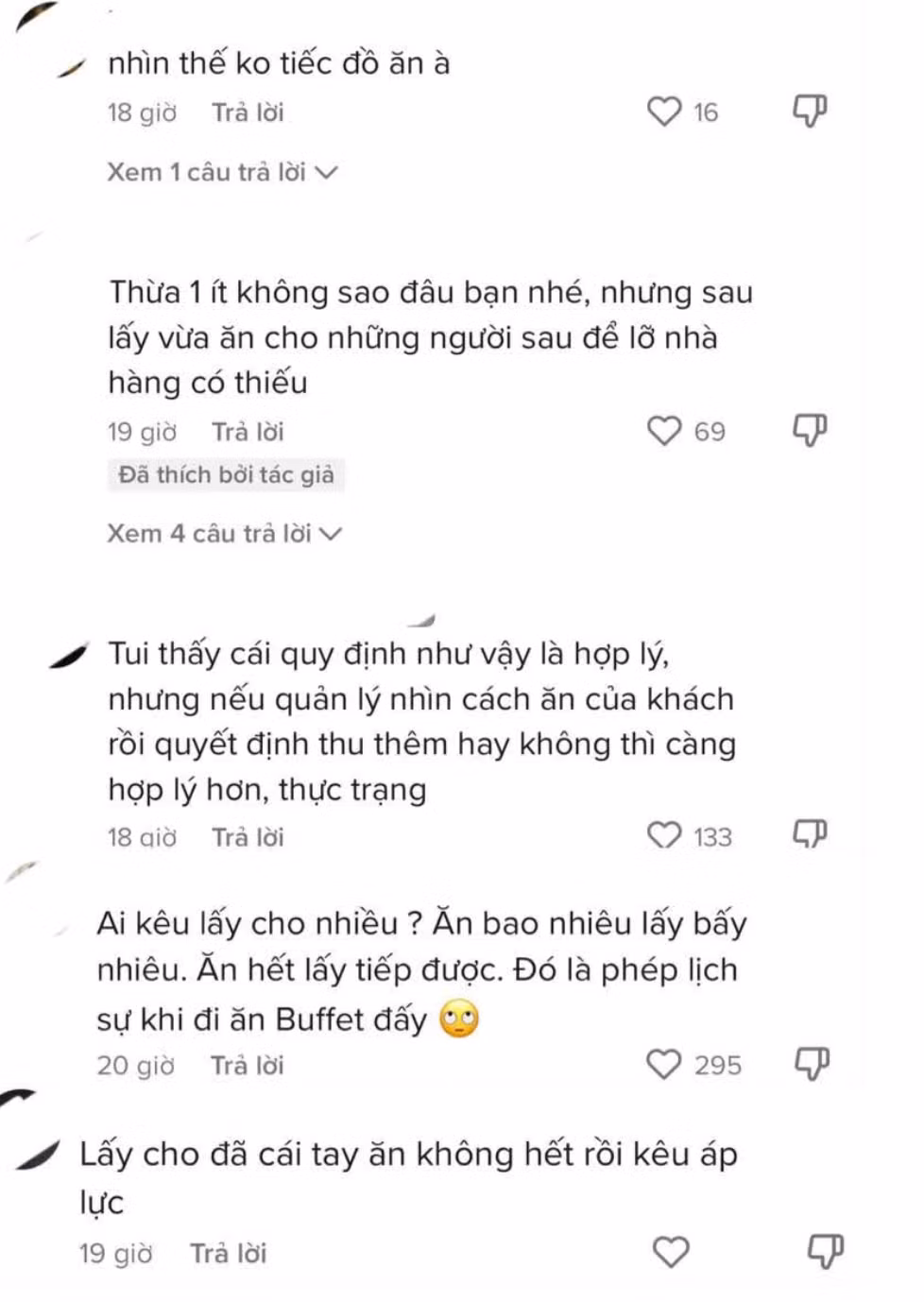Like the comment with 295 likes
Viewport: 924px width, 1302px height.
click(666, 1065)
